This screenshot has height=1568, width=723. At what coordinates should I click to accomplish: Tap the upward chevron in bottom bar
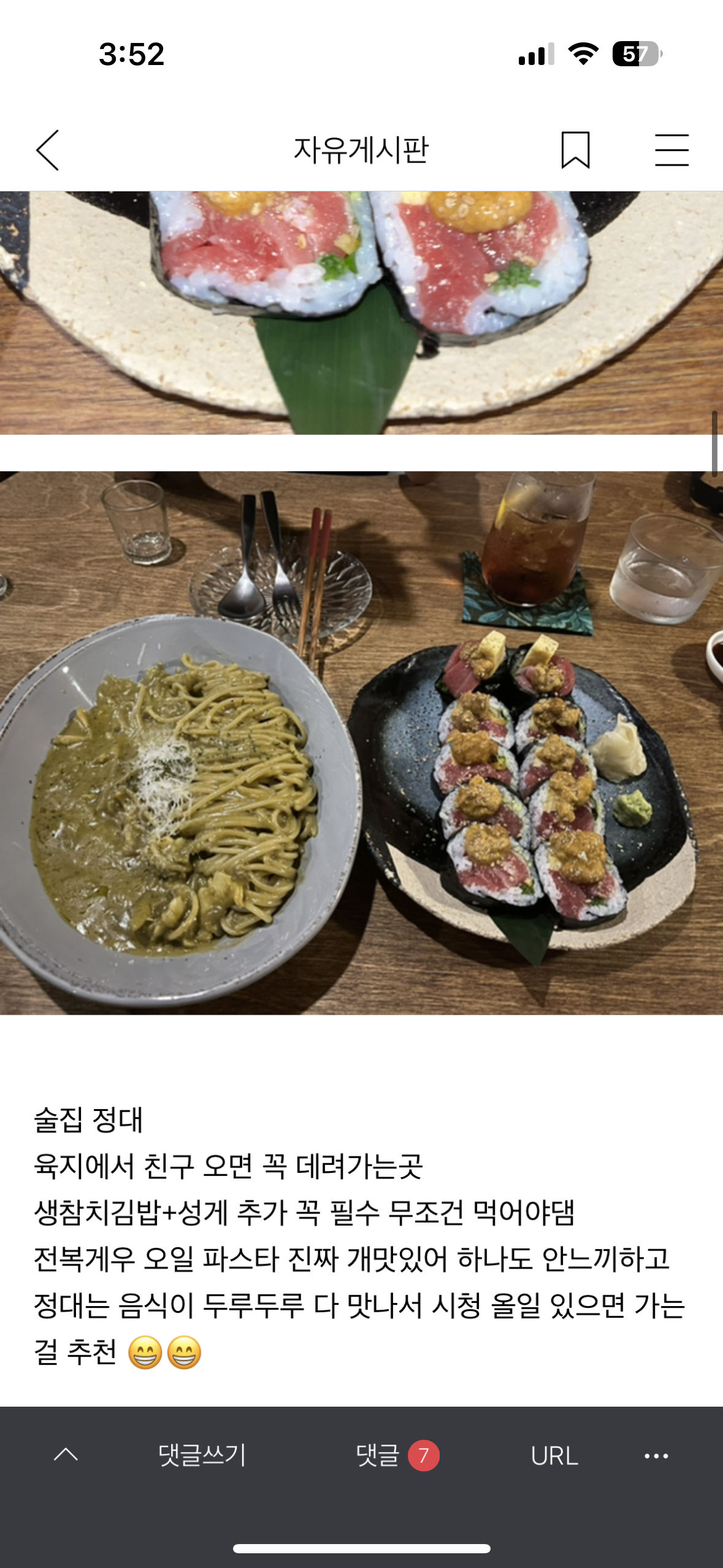(66, 1455)
